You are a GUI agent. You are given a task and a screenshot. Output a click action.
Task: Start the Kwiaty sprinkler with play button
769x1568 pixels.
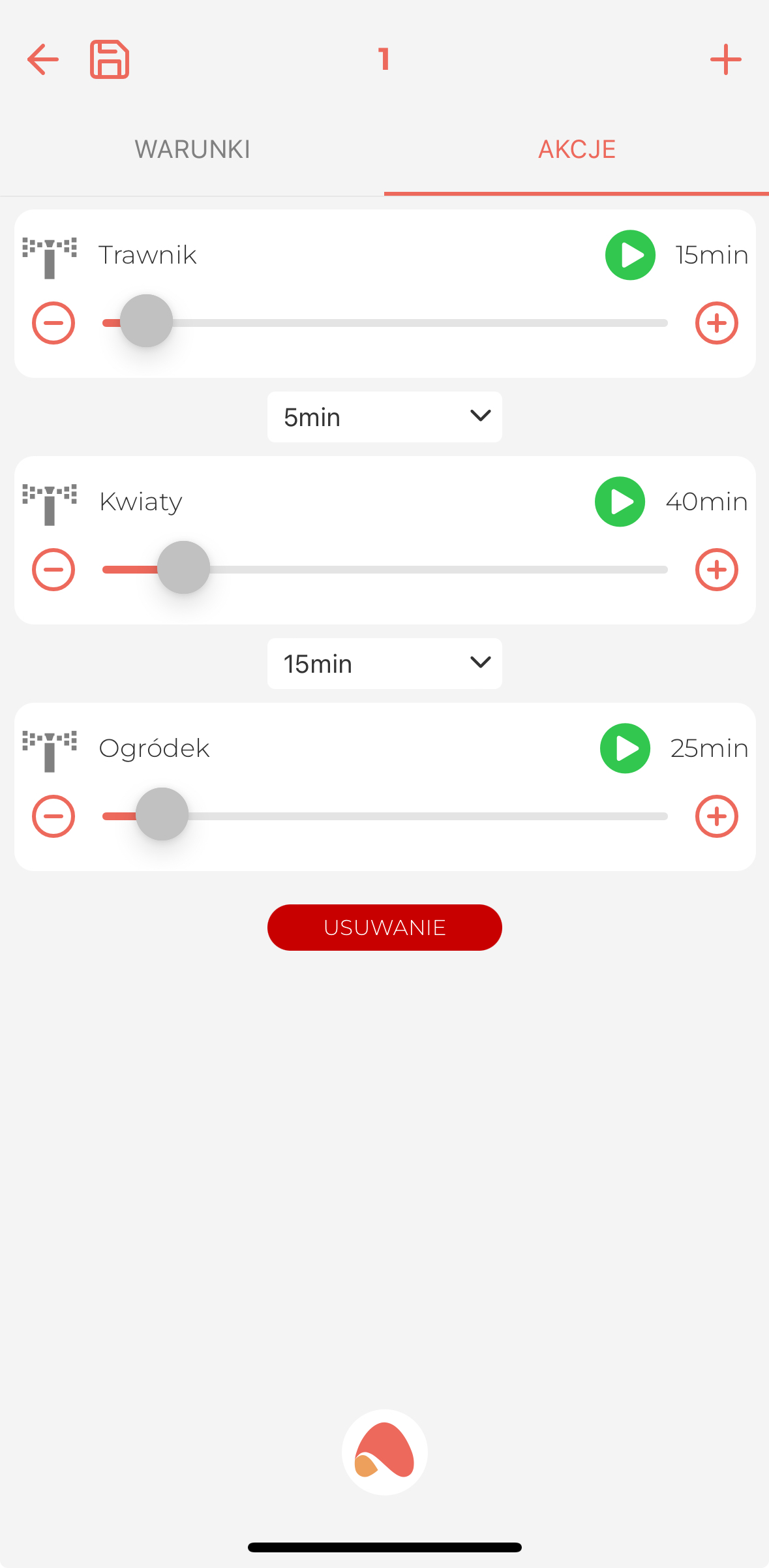click(620, 502)
